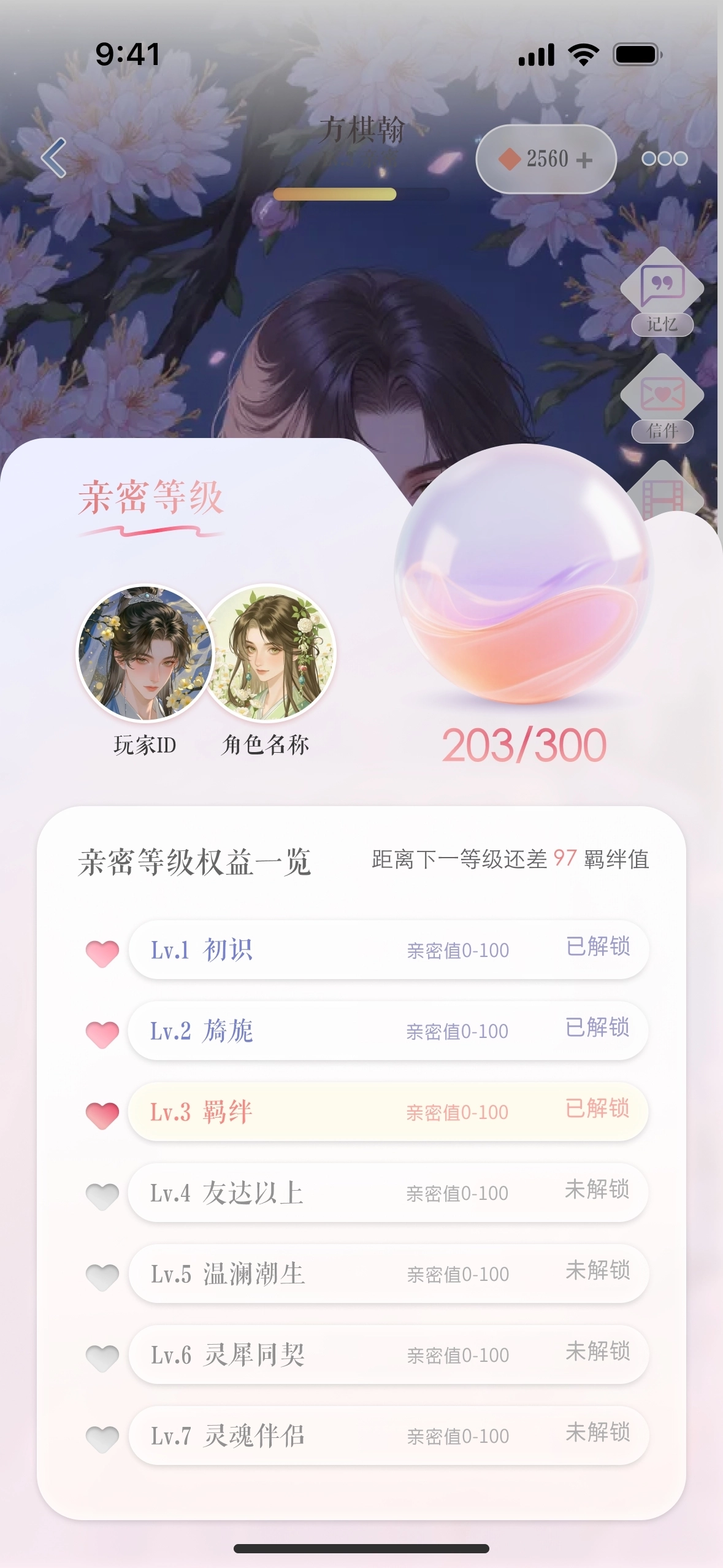Toggle the gray heart on Lv.6 灵犀同契
Viewport: 723px width, 1568px height.
(x=102, y=1355)
